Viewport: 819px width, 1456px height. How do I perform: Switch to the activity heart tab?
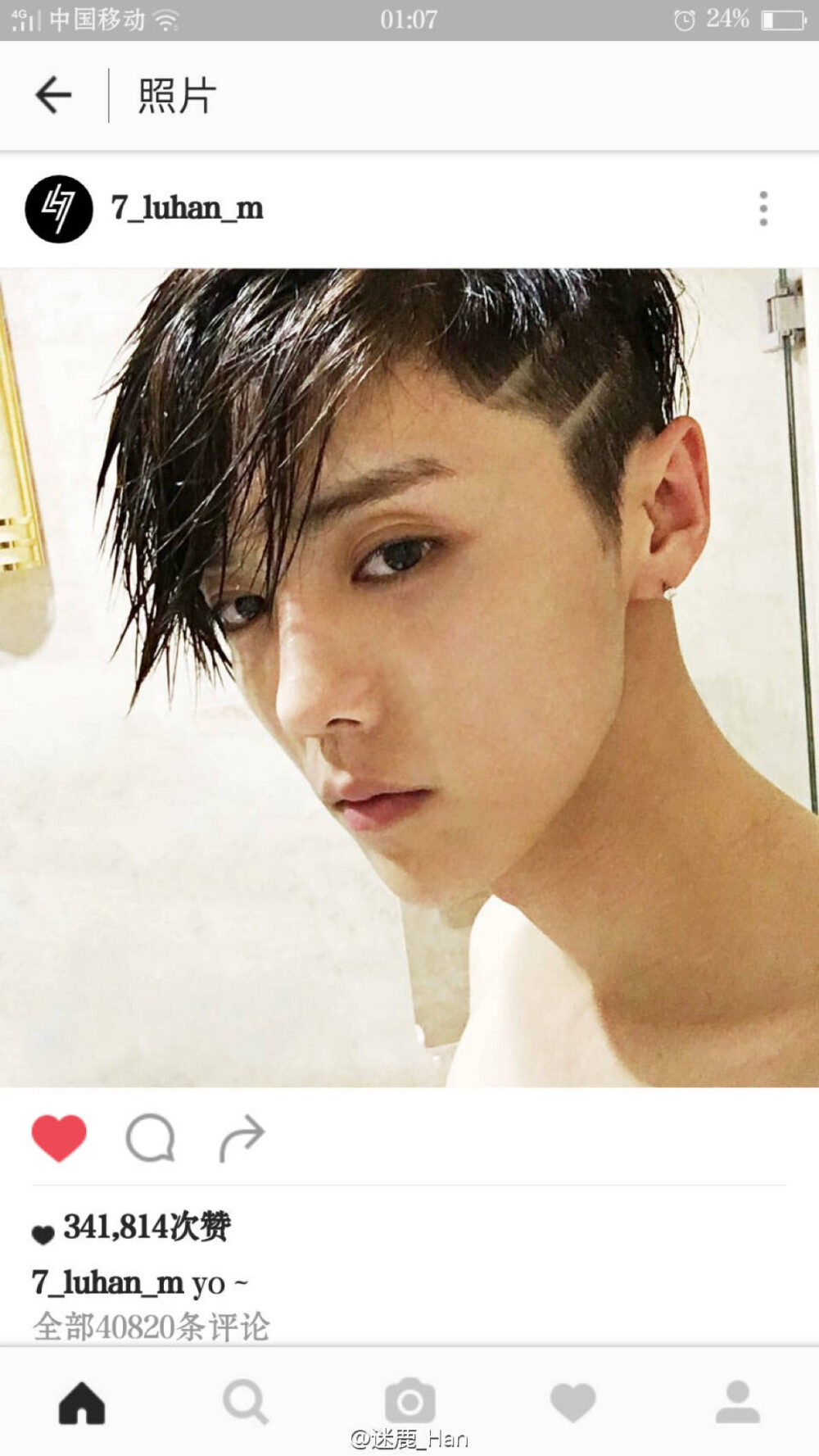coord(572,1403)
